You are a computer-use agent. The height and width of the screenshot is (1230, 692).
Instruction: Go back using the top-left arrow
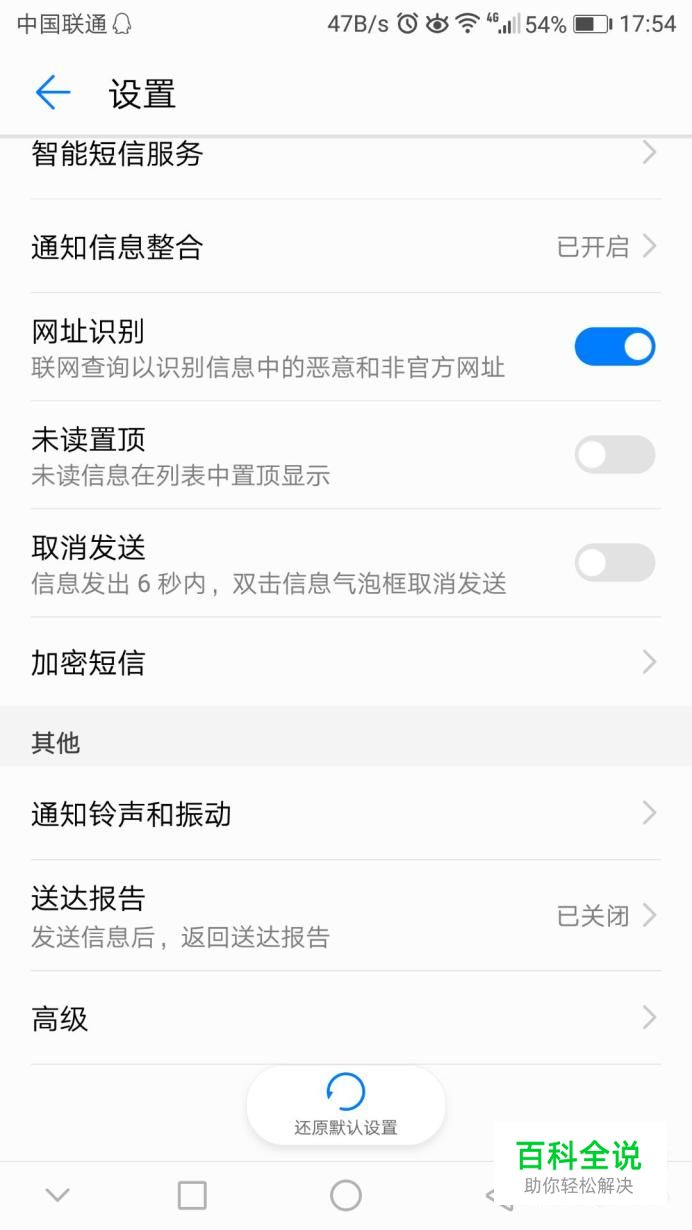pyautogui.click(x=53, y=93)
